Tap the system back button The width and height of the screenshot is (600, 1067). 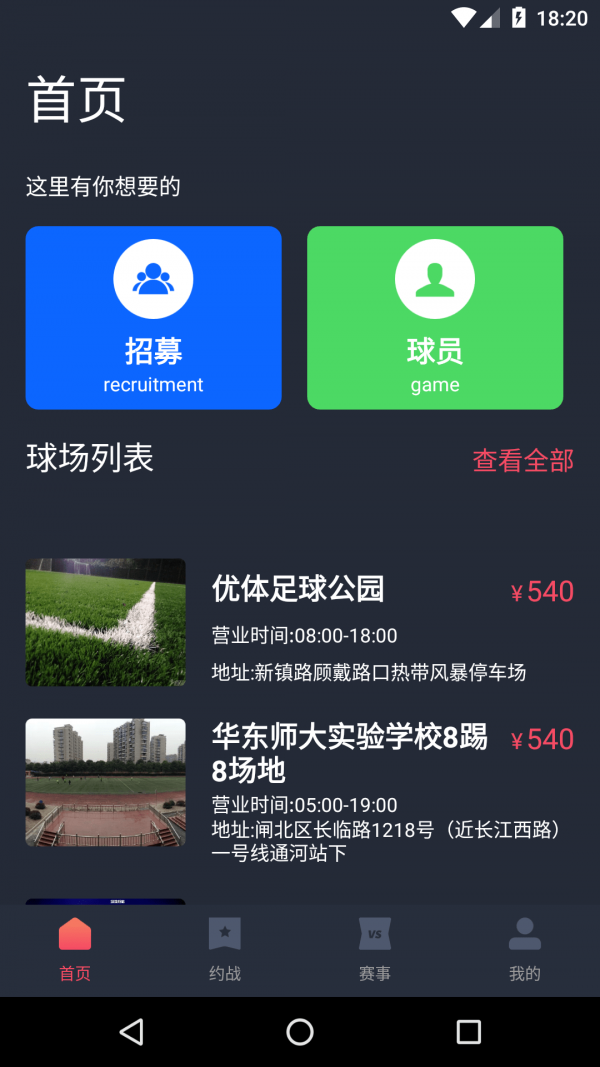(x=131, y=1032)
